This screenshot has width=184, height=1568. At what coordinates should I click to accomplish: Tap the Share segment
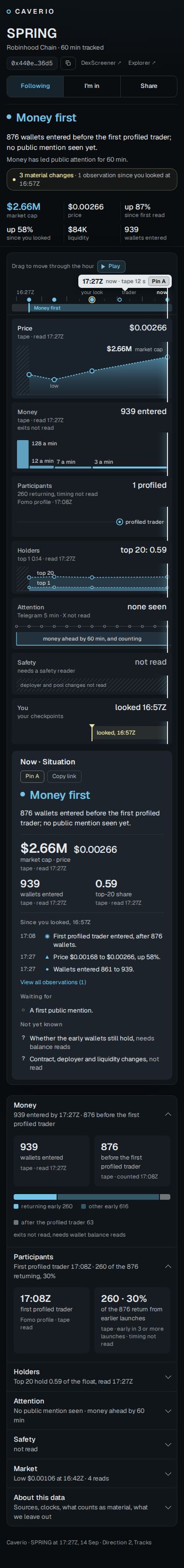tap(149, 87)
